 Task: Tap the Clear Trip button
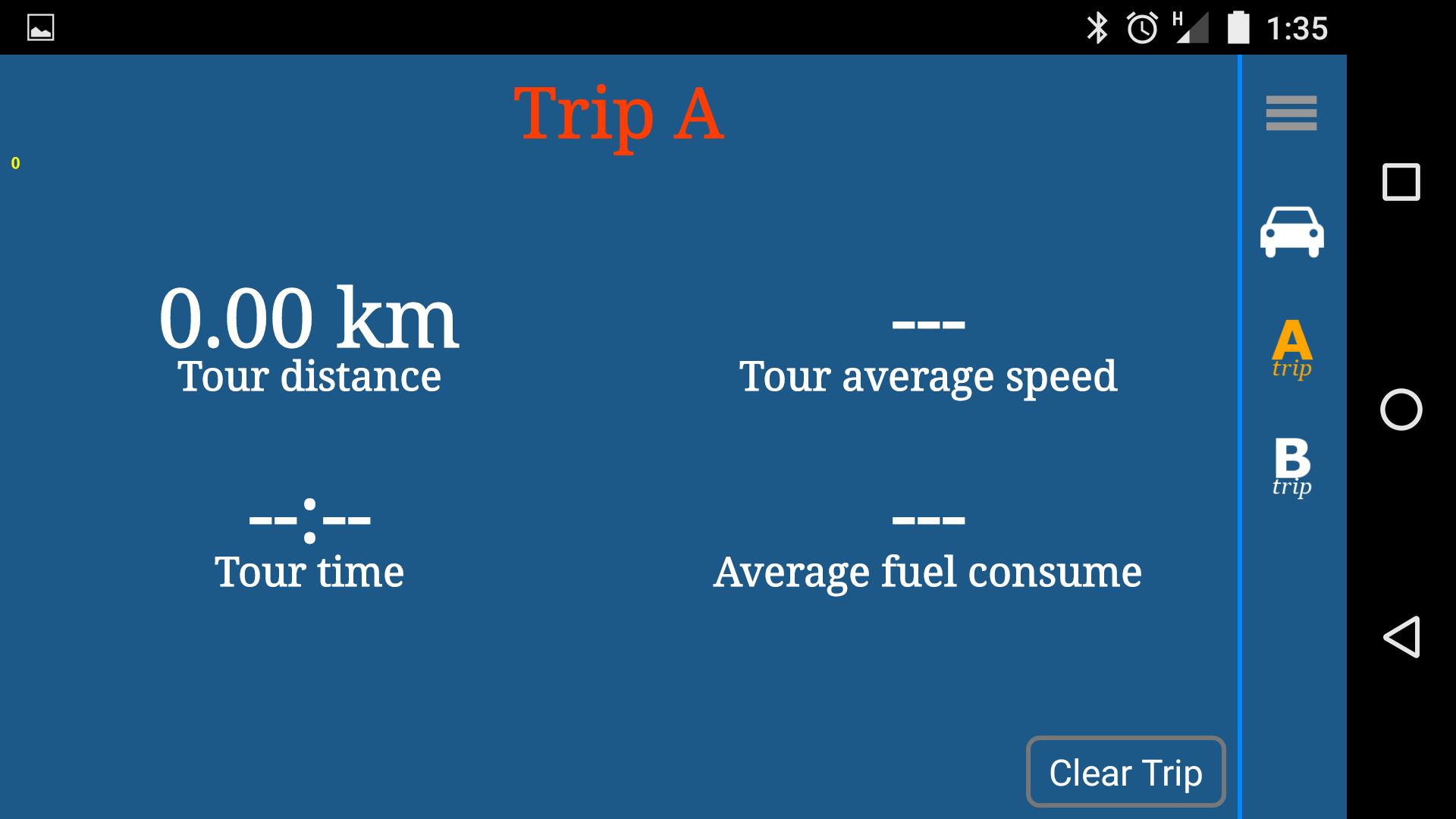click(x=1125, y=772)
